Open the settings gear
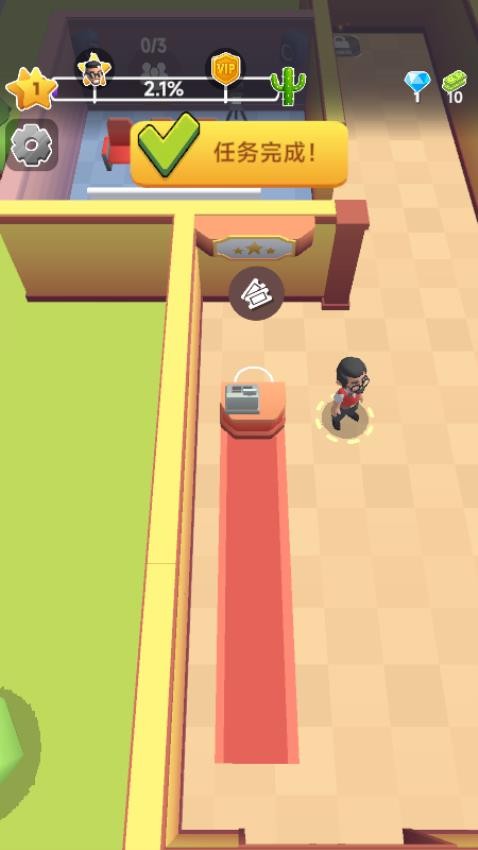The height and width of the screenshot is (850, 478). pyautogui.click(x=31, y=145)
